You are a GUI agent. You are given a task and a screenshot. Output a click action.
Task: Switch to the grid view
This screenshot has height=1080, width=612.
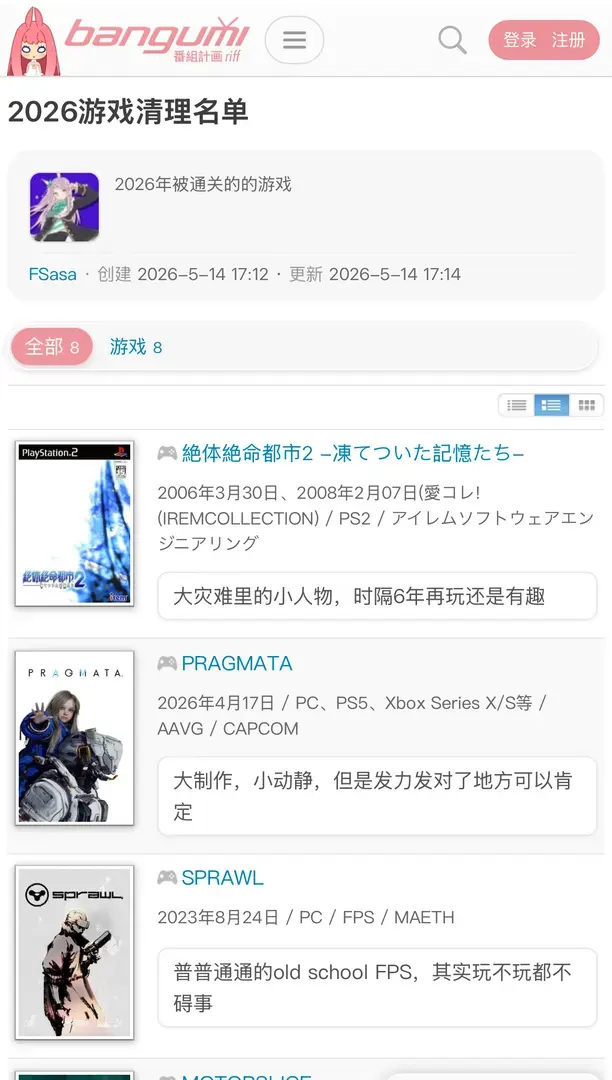point(587,405)
